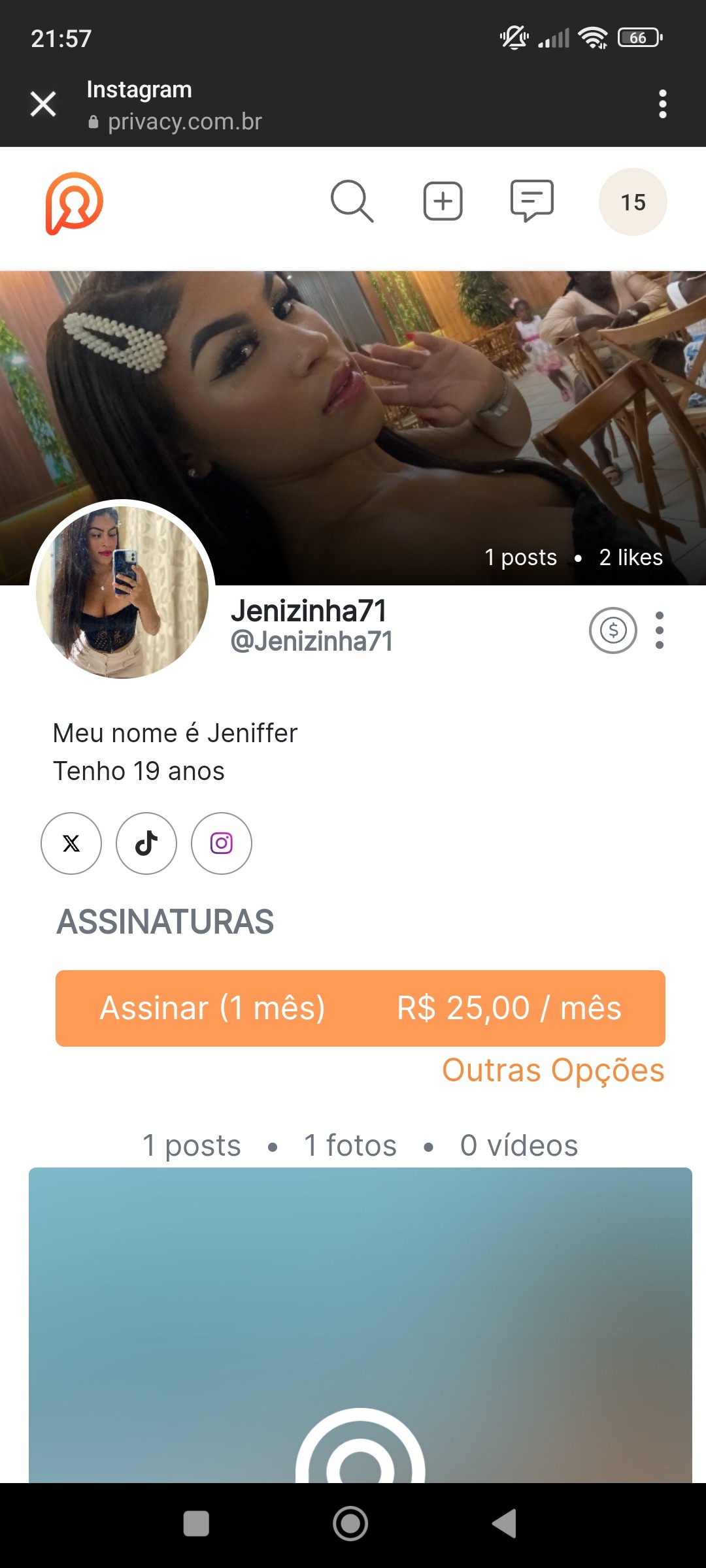706x1568 pixels.
Task: Go to the Privacy home logo
Action: tap(74, 203)
